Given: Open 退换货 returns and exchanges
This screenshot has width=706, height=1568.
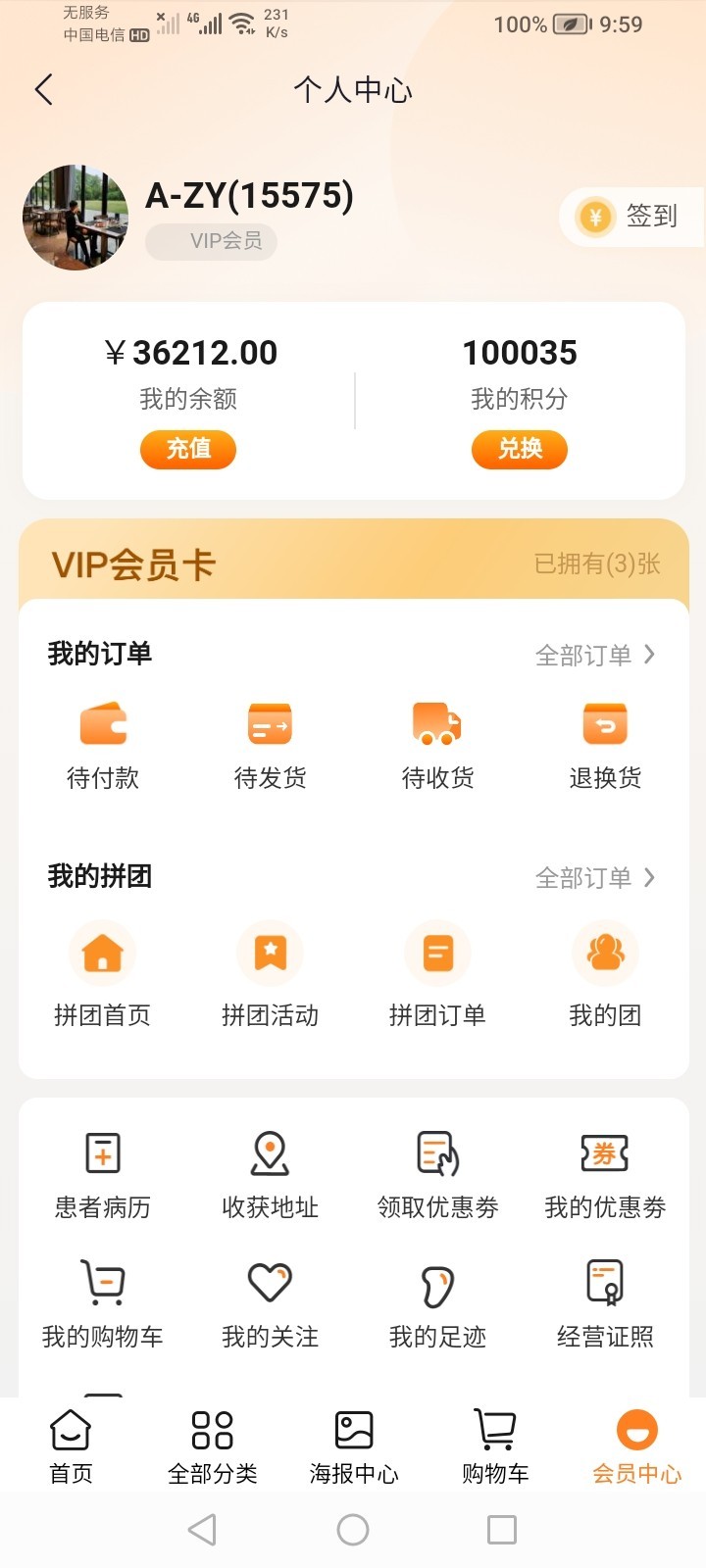Looking at the screenshot, I should (605, 743).
